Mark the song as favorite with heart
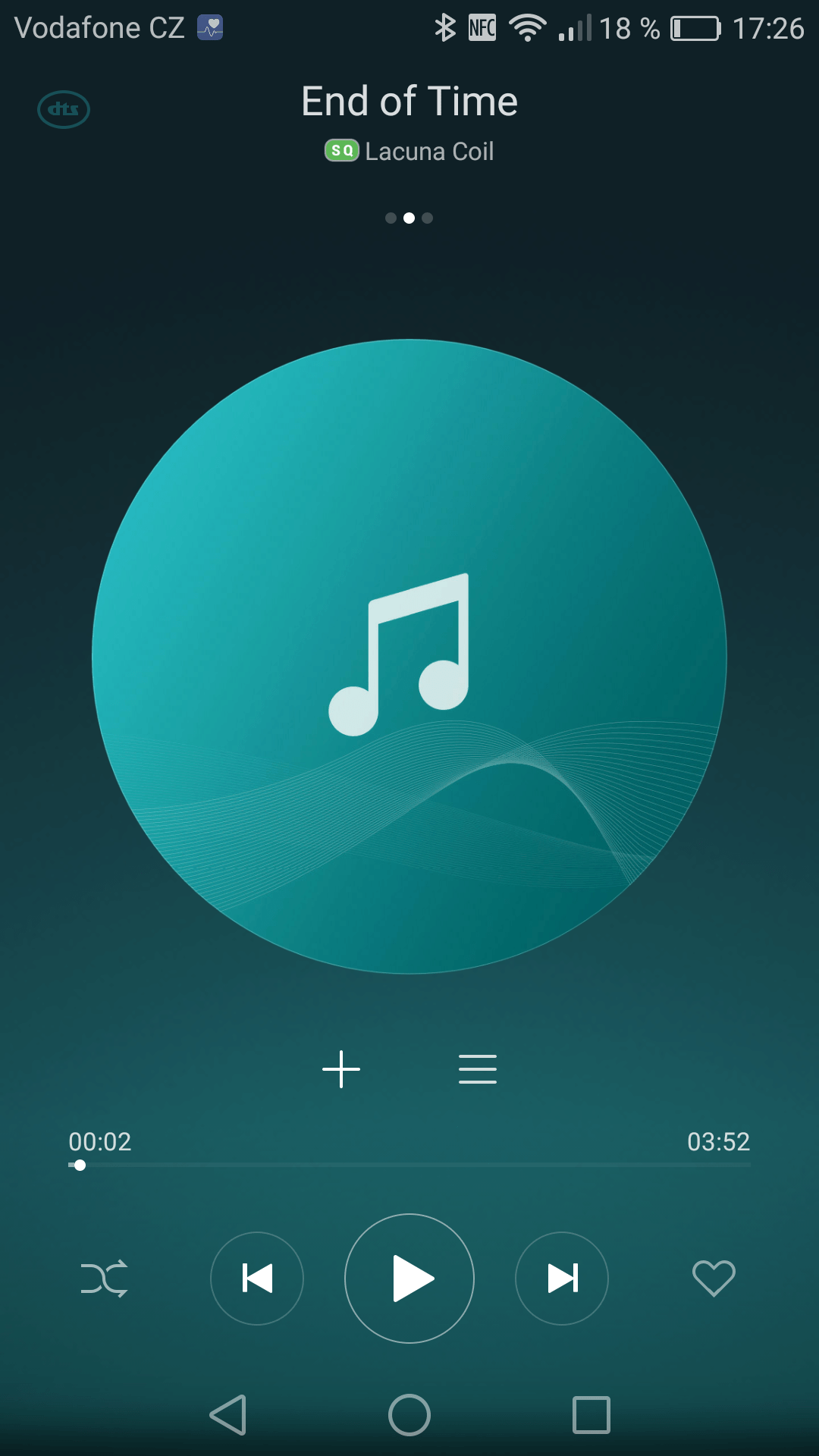Image resolution: width=819 pixels, height=1456 pixels. pos(714,1279)
